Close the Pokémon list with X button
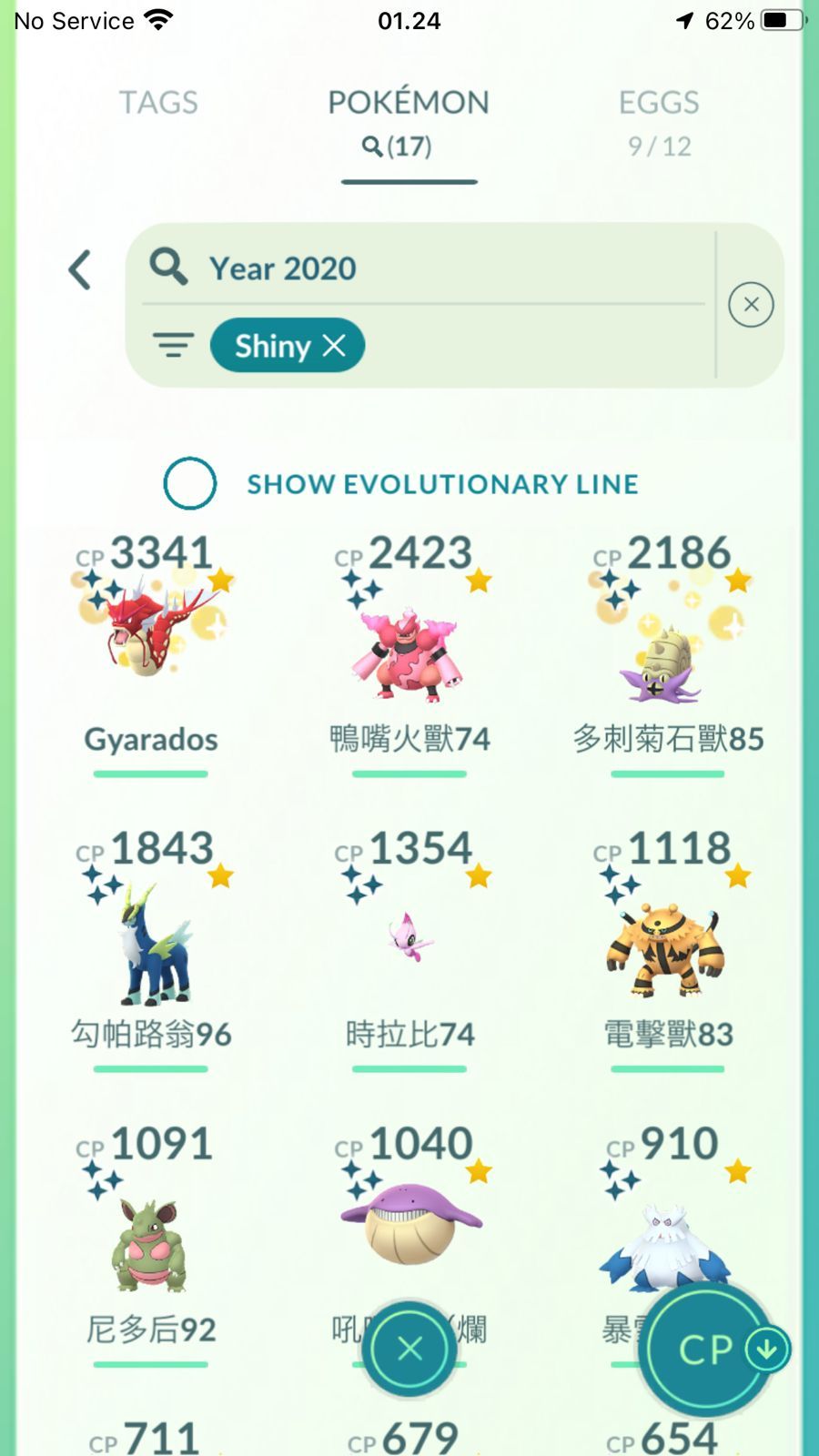The width and height of the screenshot is (819, 1456). [409, 1349]
